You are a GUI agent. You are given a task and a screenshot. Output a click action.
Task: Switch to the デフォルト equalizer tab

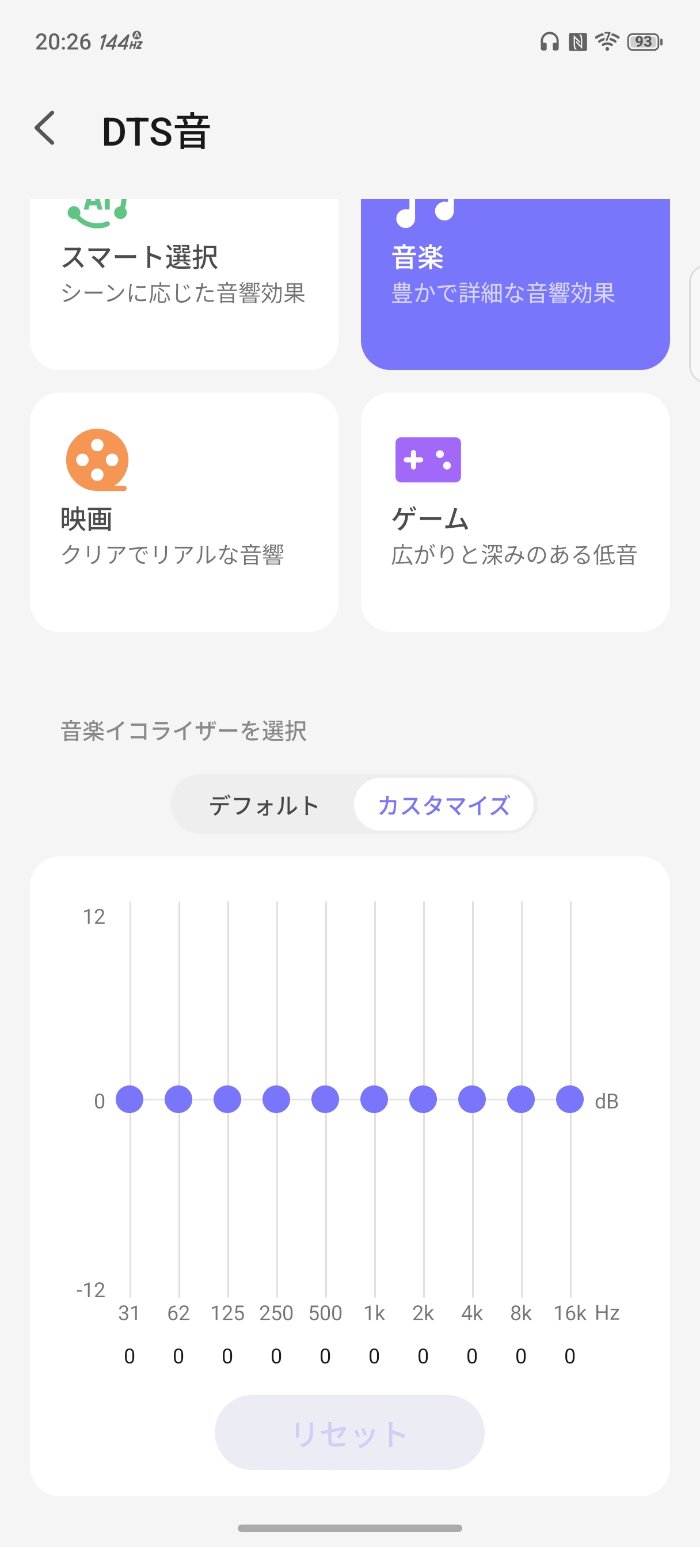pyautogui.click(x=264, y=805)
